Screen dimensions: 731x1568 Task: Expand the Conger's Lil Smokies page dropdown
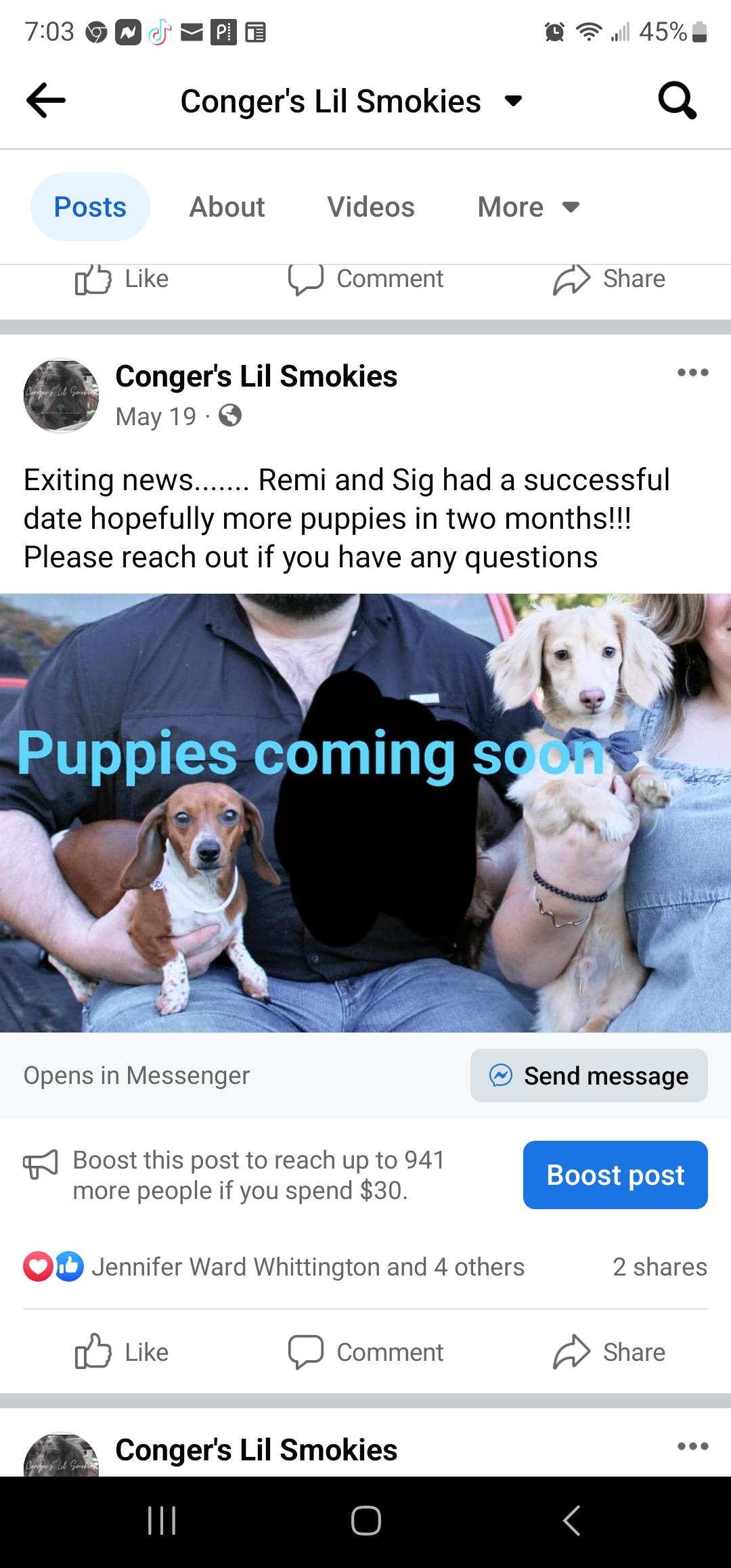tap(514, 102)
